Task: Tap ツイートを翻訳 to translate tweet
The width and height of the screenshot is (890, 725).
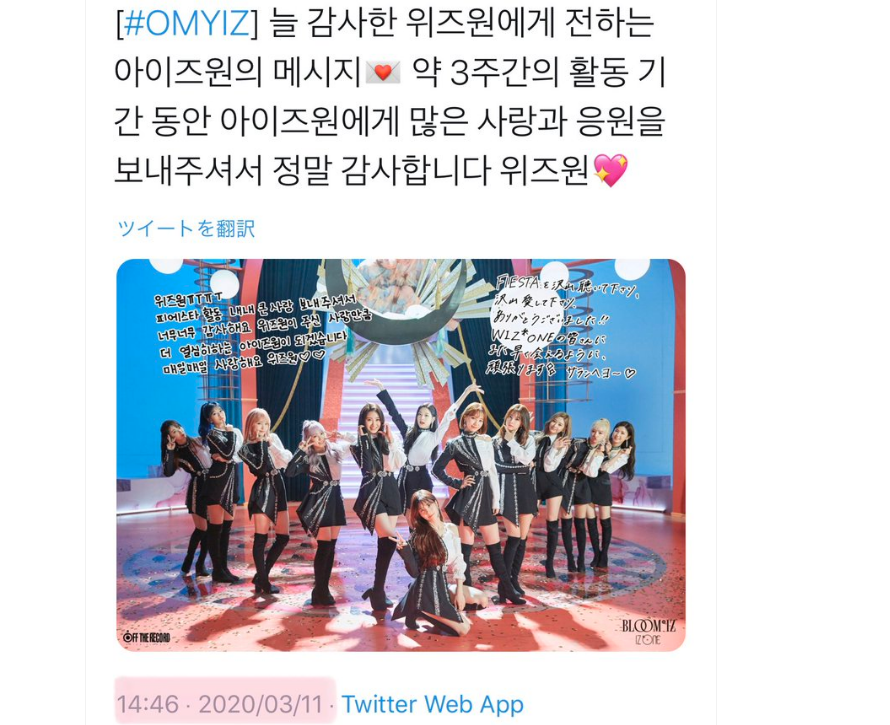Action: coord(186,228)
